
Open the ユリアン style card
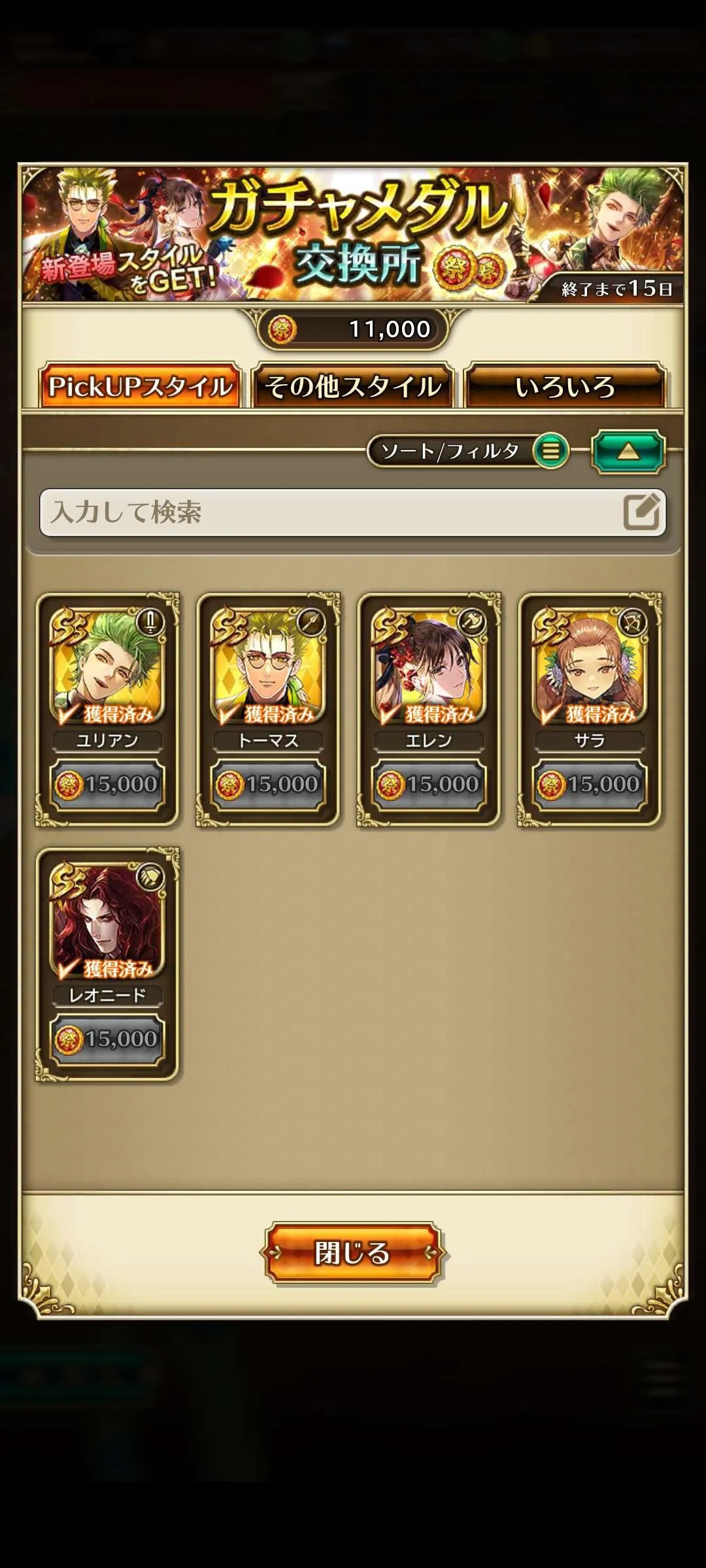[x=107, y=709]
